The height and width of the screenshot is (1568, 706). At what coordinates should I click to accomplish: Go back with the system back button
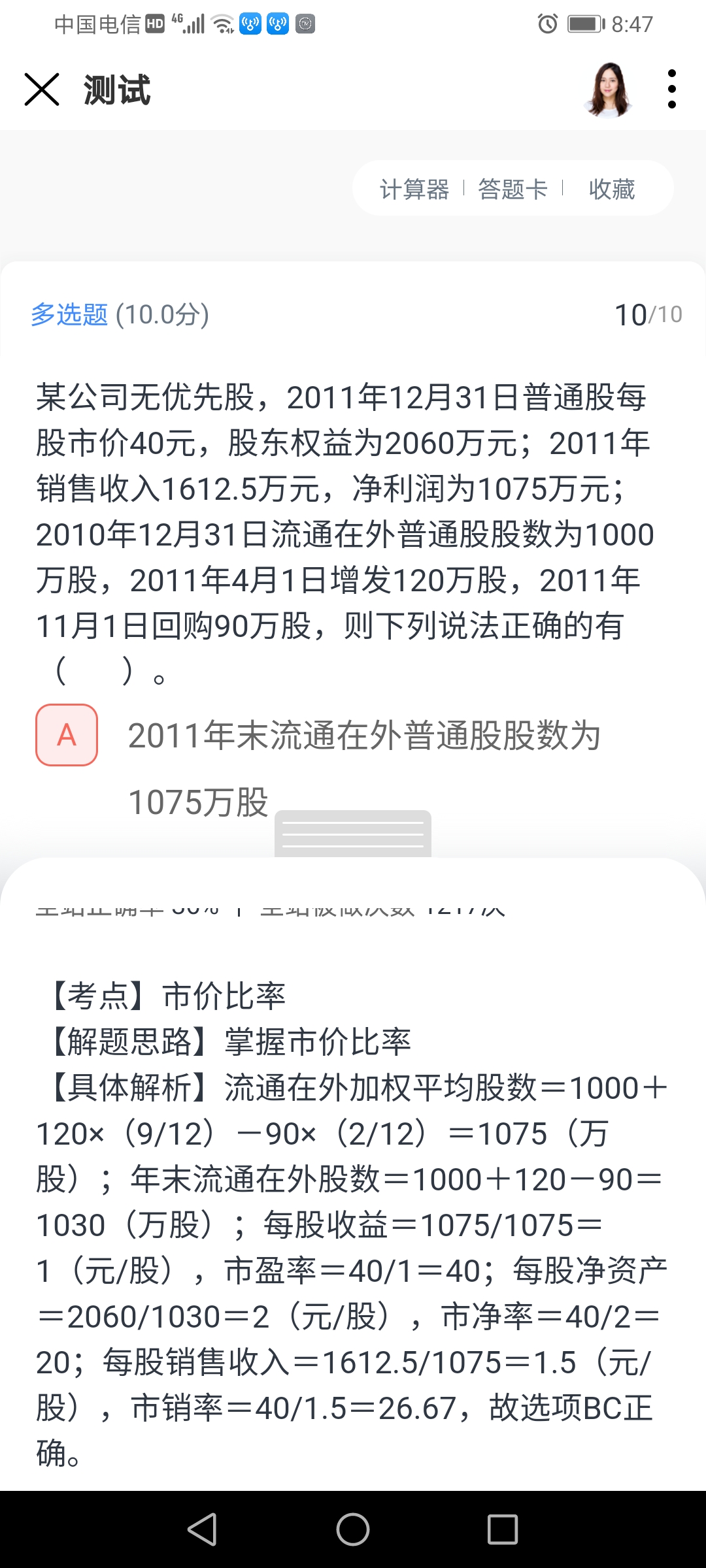pyautogui.click(x=202, y=1529)
